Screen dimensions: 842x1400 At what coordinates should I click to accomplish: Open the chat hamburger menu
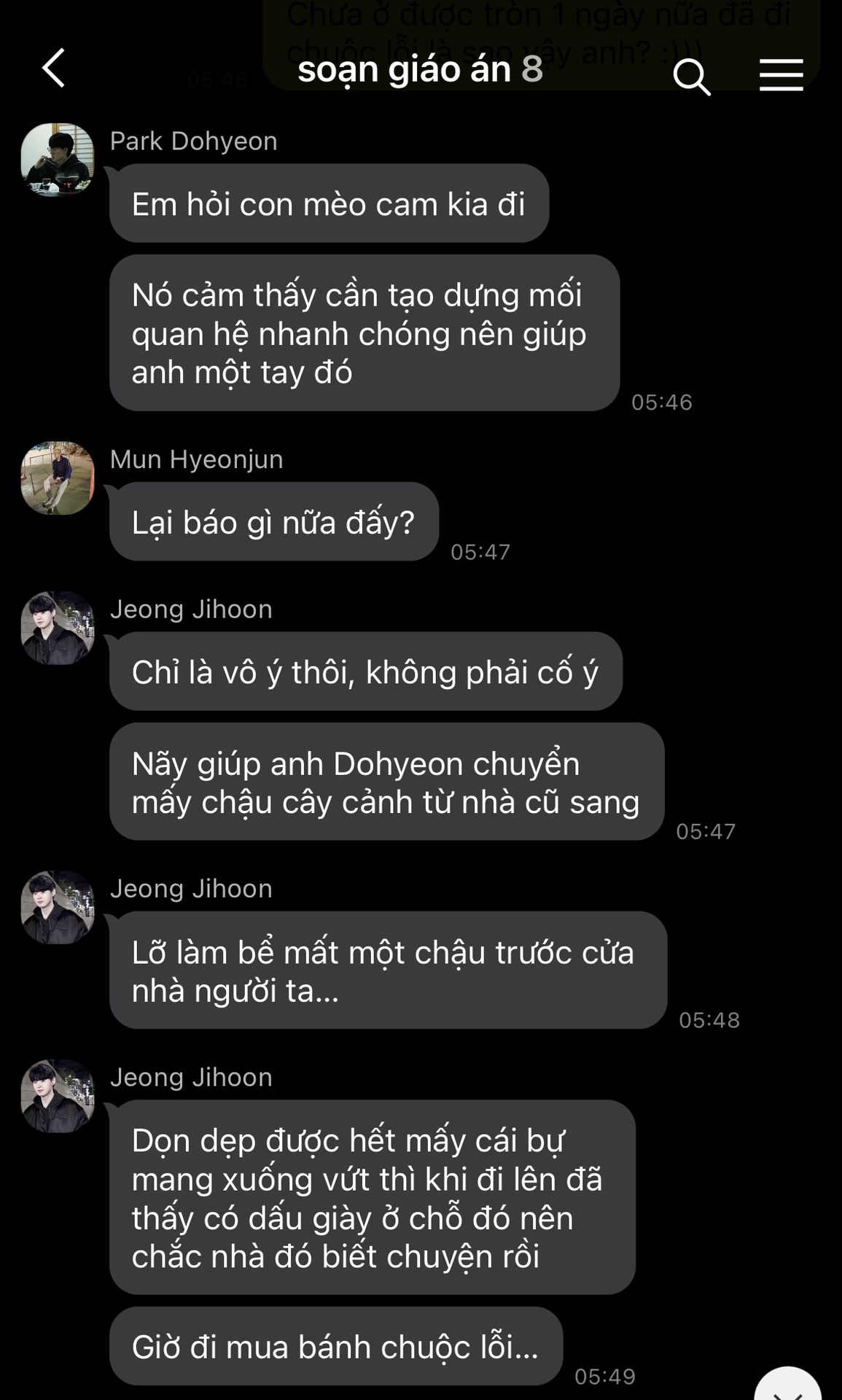coord(781,75)
